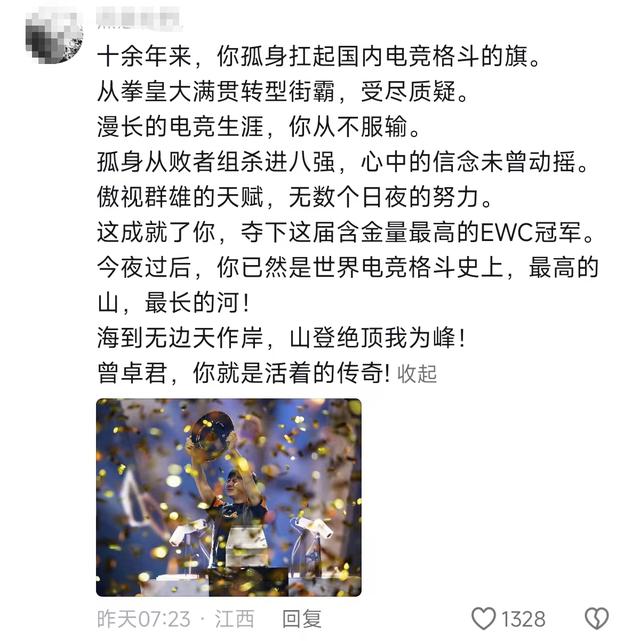Like the comment with 1328 likes
The height and width of the screenshot is (641, 640).
click(x=484, y=618)
